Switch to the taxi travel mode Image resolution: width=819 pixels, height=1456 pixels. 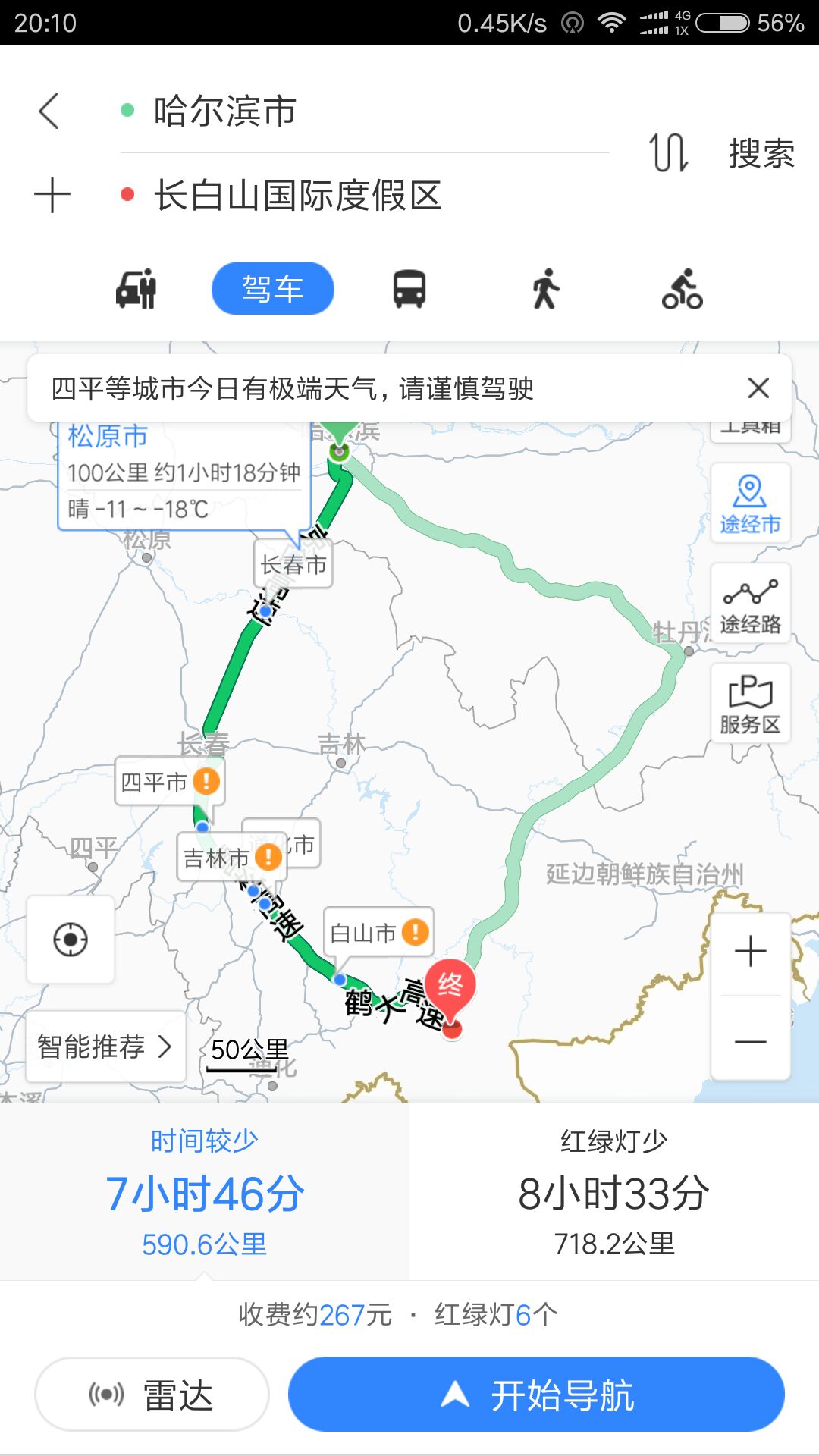(136, 289)
